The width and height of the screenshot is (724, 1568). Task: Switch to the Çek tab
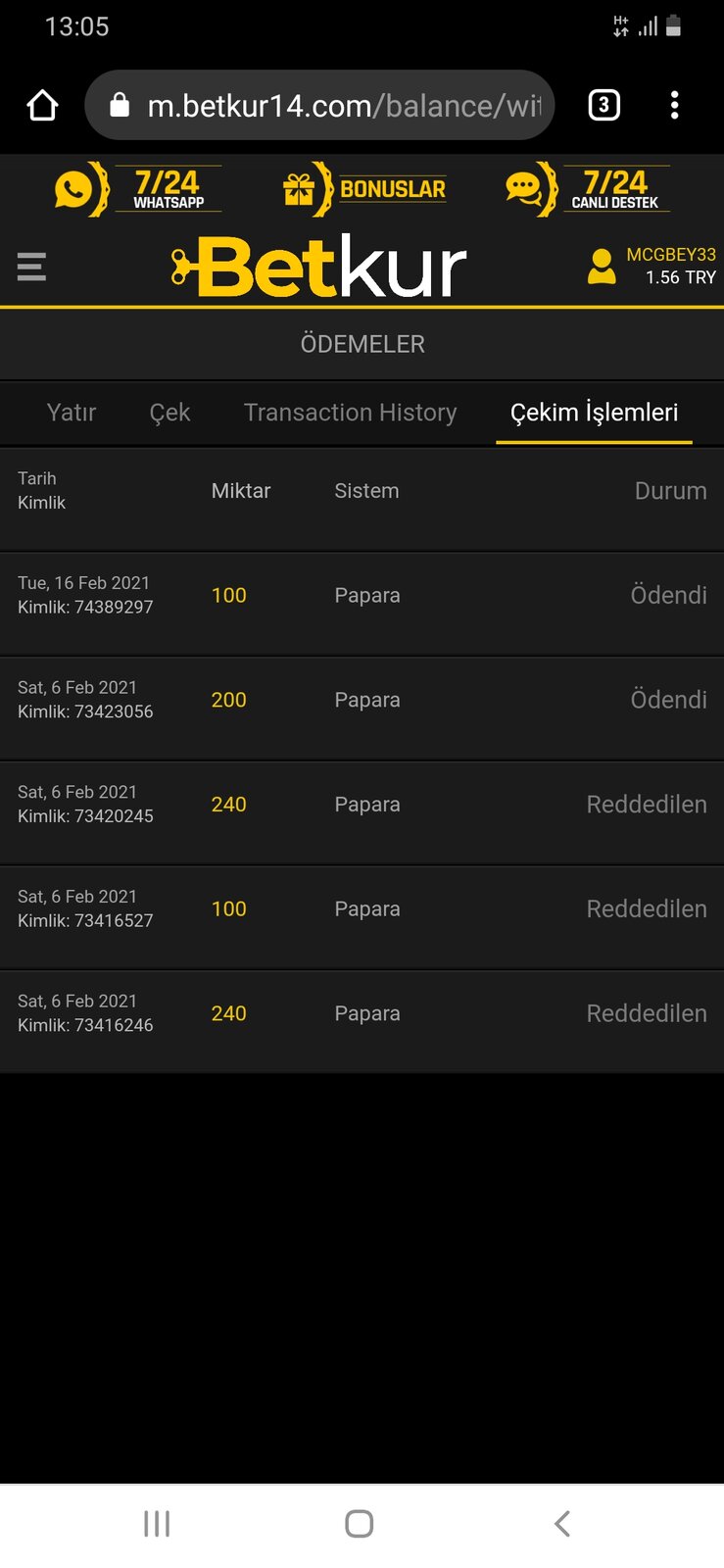pyautogui.click(x=169, y=413)
